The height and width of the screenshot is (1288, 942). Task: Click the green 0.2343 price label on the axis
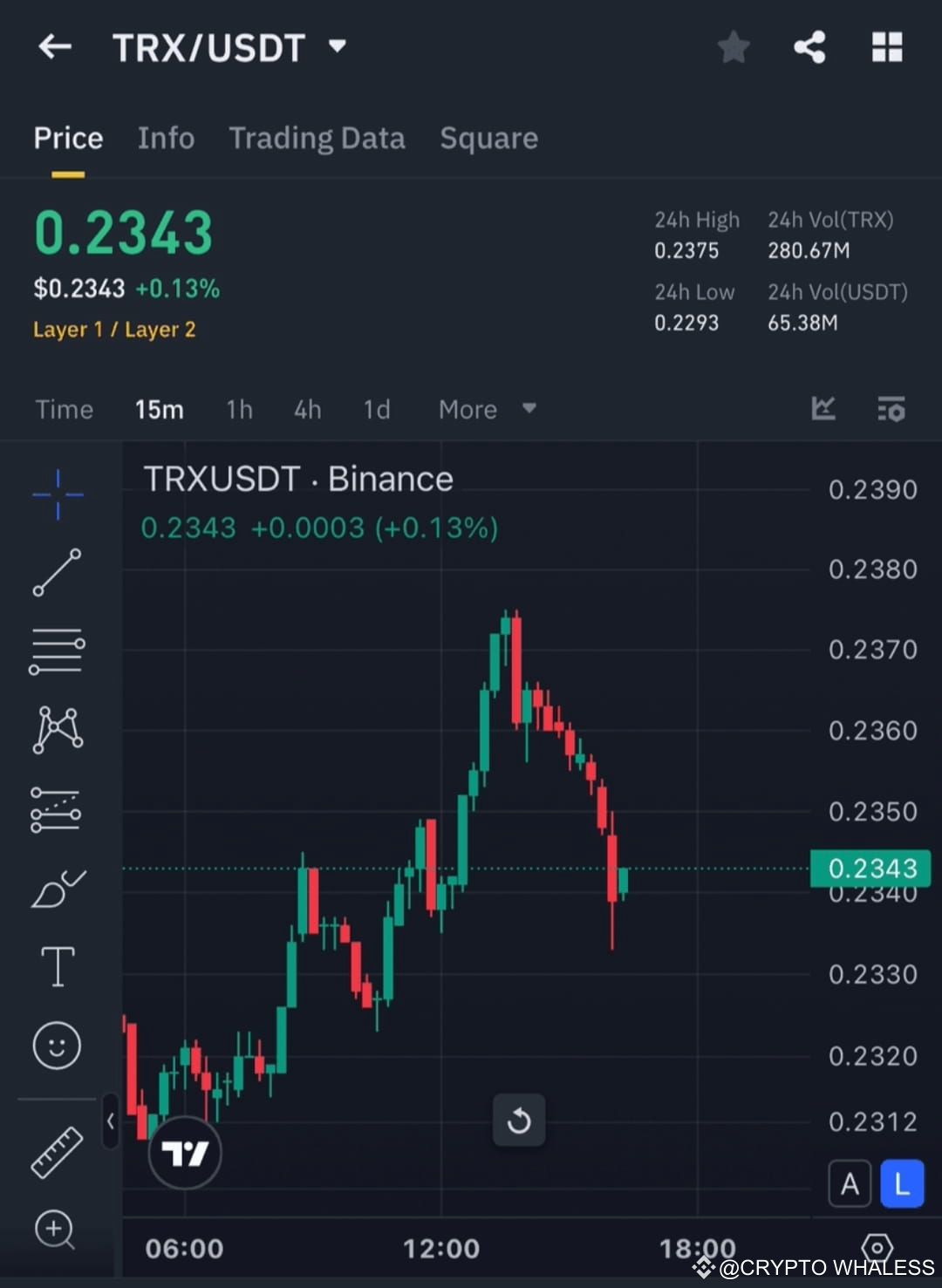pyautogui.click(x=870, y=868)
